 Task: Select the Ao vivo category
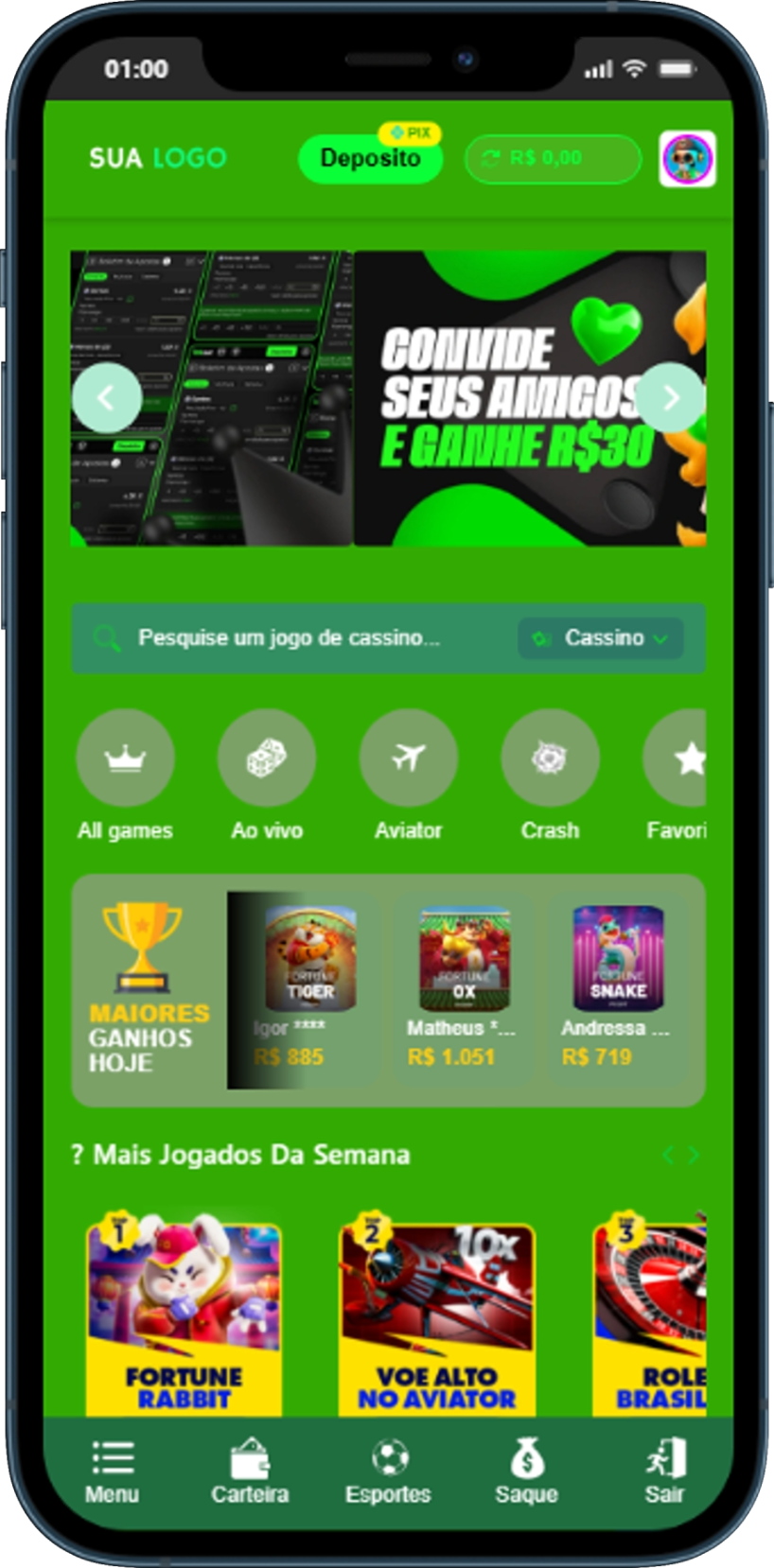click(x=267, y=758)
